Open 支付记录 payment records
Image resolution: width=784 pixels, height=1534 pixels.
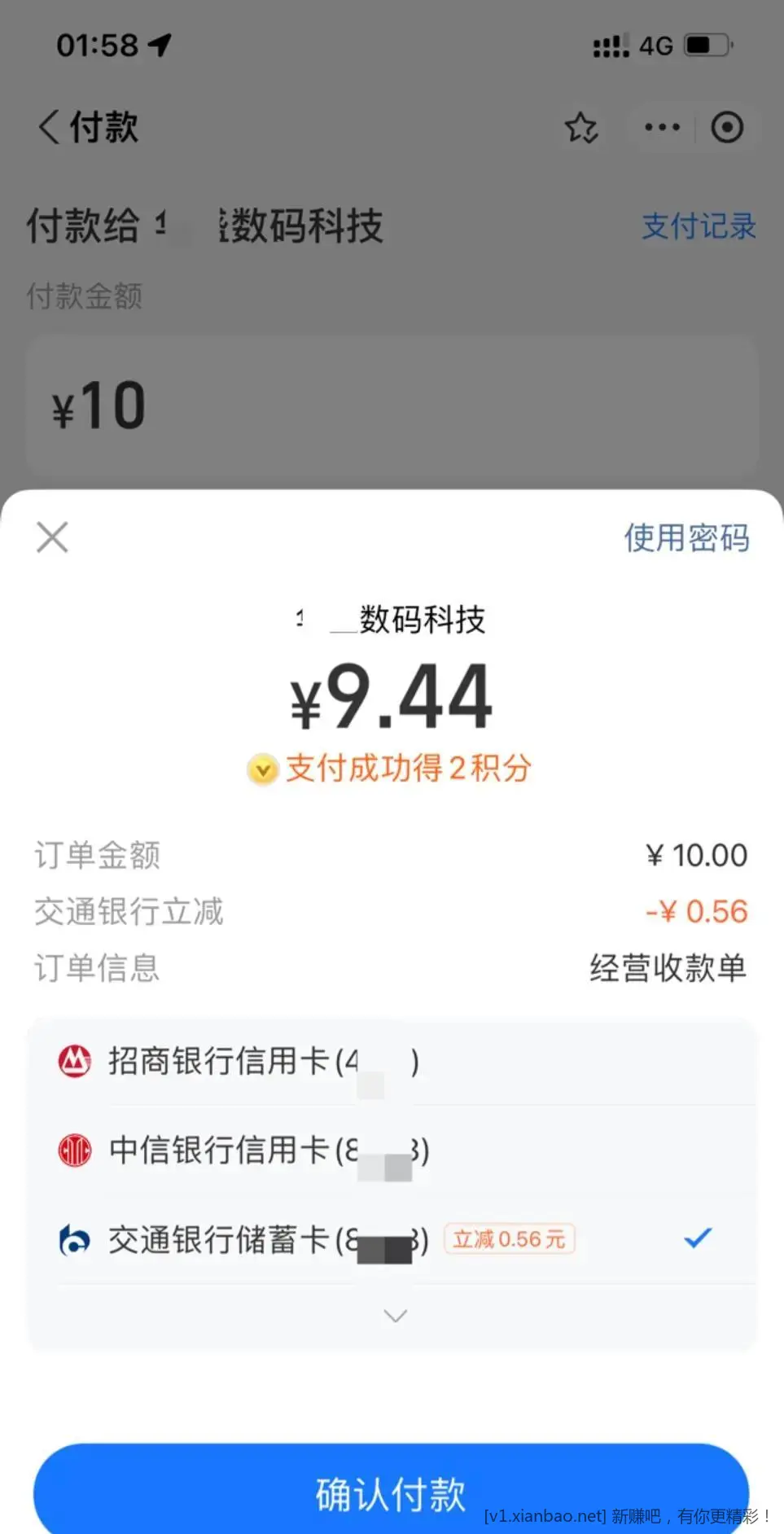(x=699, y=226)
